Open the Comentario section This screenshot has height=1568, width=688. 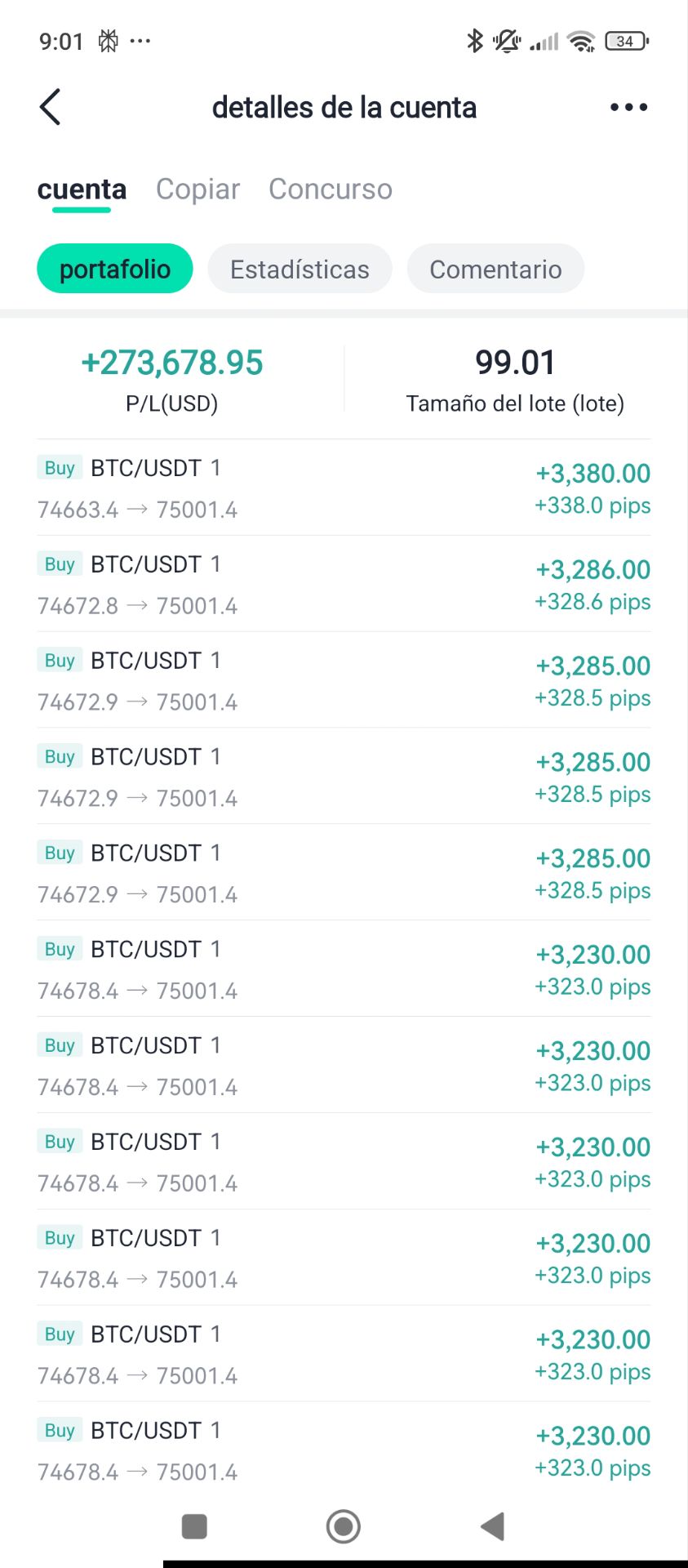point(495,269)
